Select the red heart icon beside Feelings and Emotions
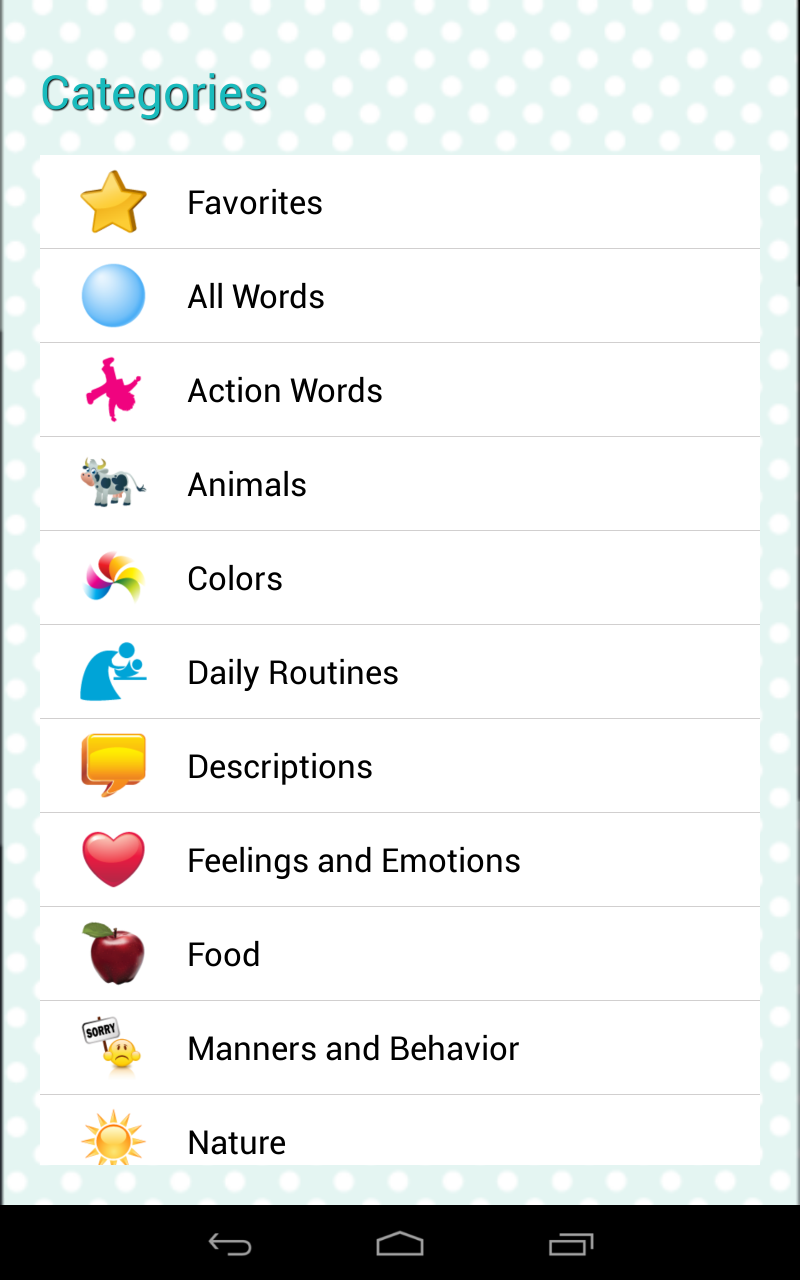 tap(113, 859)
